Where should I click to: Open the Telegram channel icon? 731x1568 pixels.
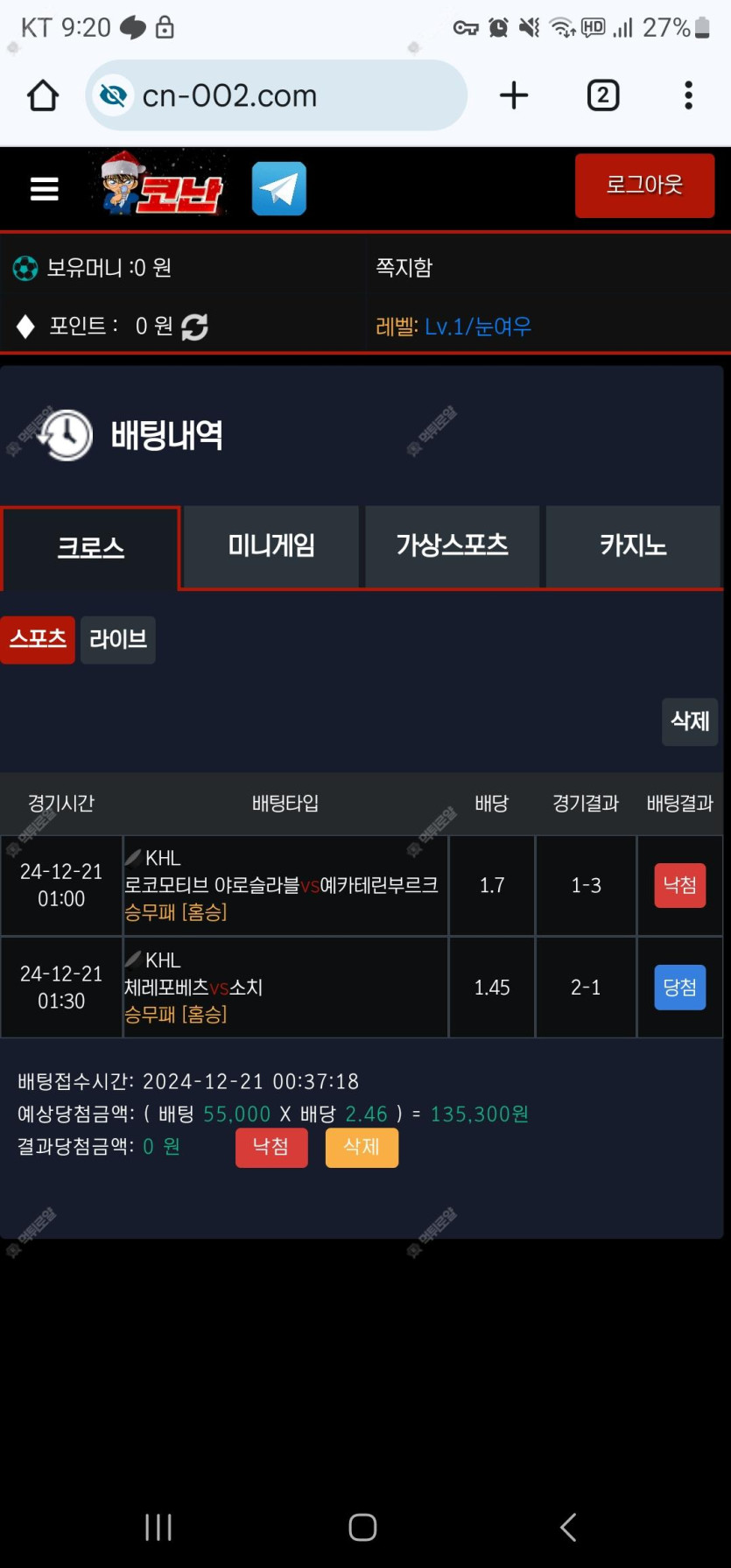(279, 188)
